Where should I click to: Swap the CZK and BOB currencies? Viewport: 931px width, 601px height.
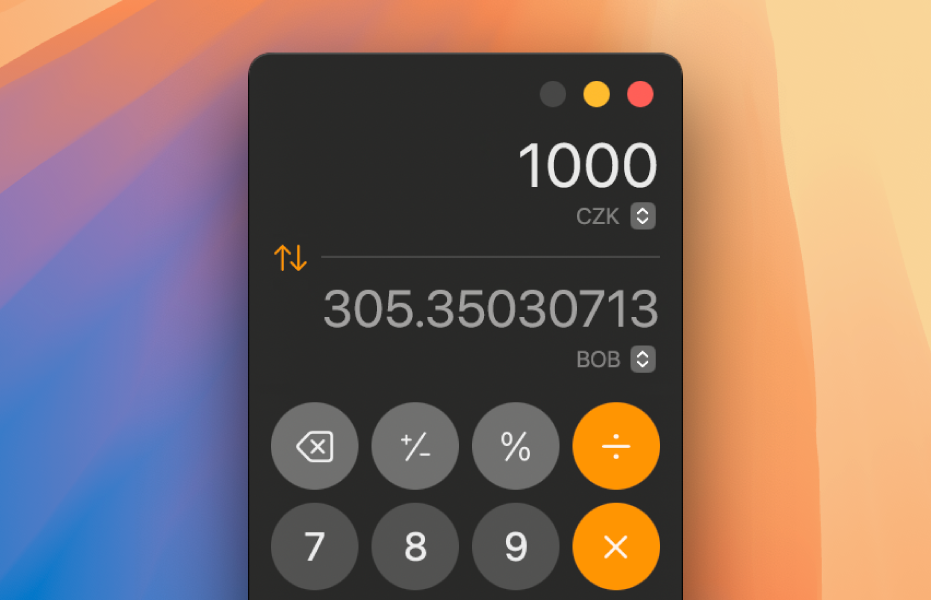(x=291, y=258)
